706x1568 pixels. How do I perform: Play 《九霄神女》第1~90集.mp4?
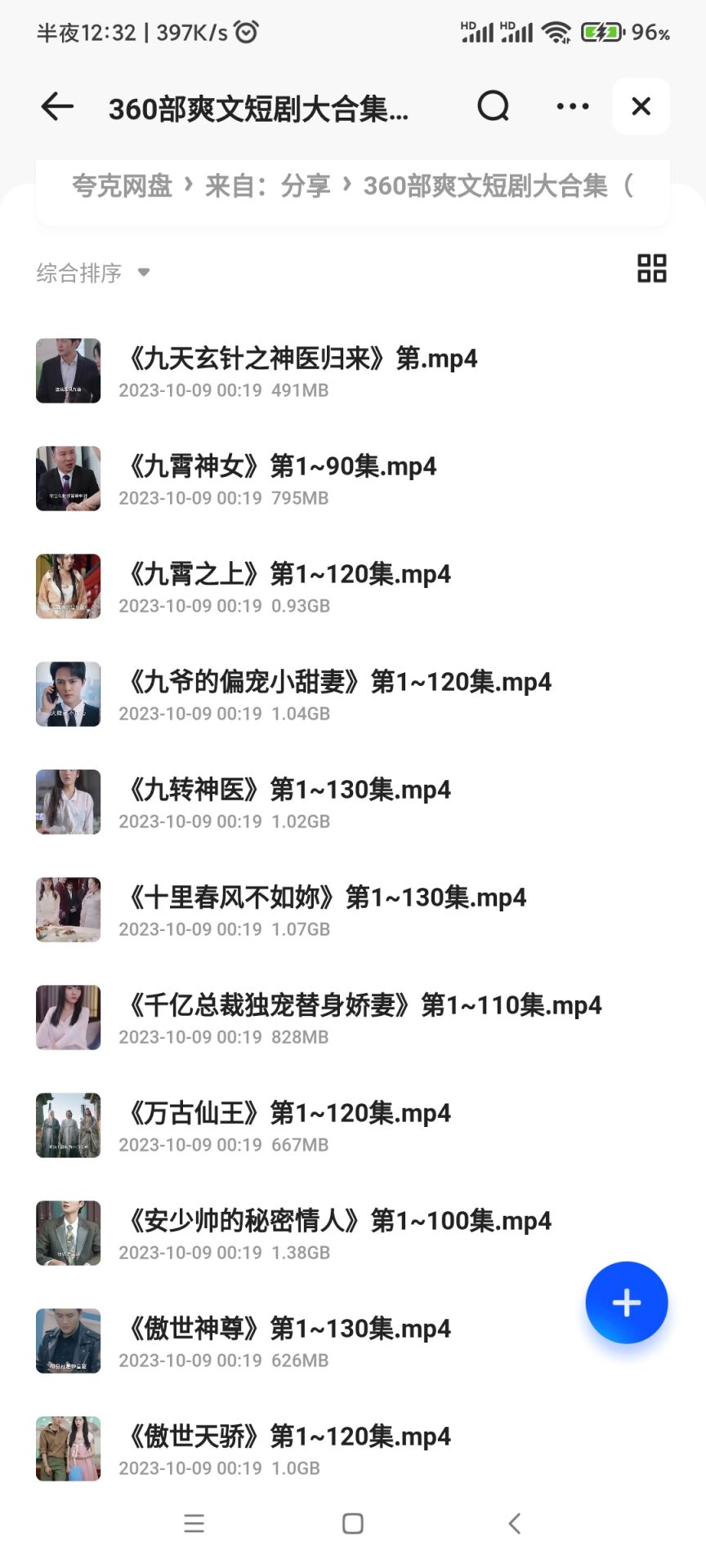click(283, 479)
